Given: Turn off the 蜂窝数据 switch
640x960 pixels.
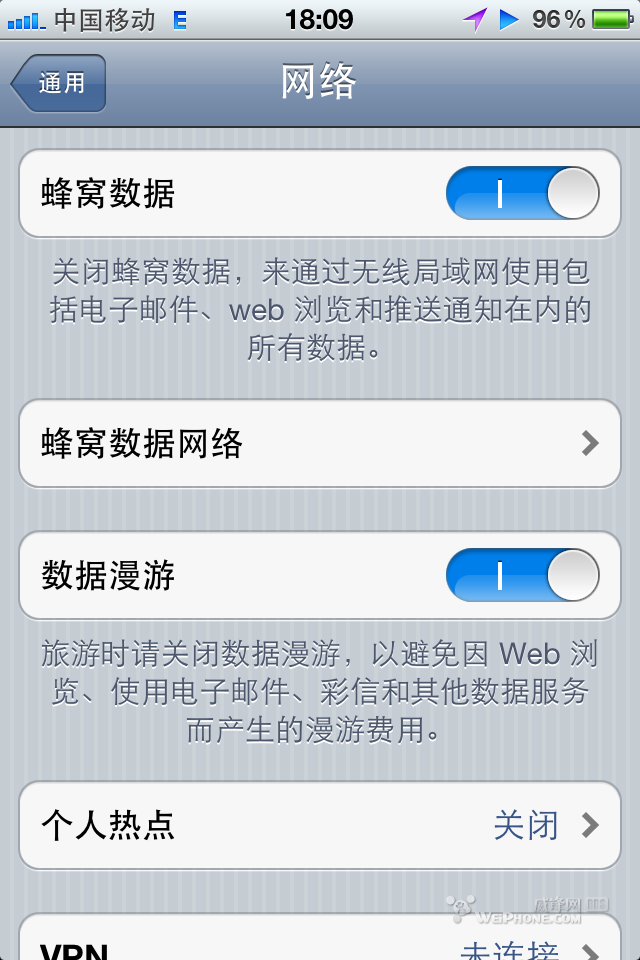Looking at the screenshot, I should (x=522, y=193).
